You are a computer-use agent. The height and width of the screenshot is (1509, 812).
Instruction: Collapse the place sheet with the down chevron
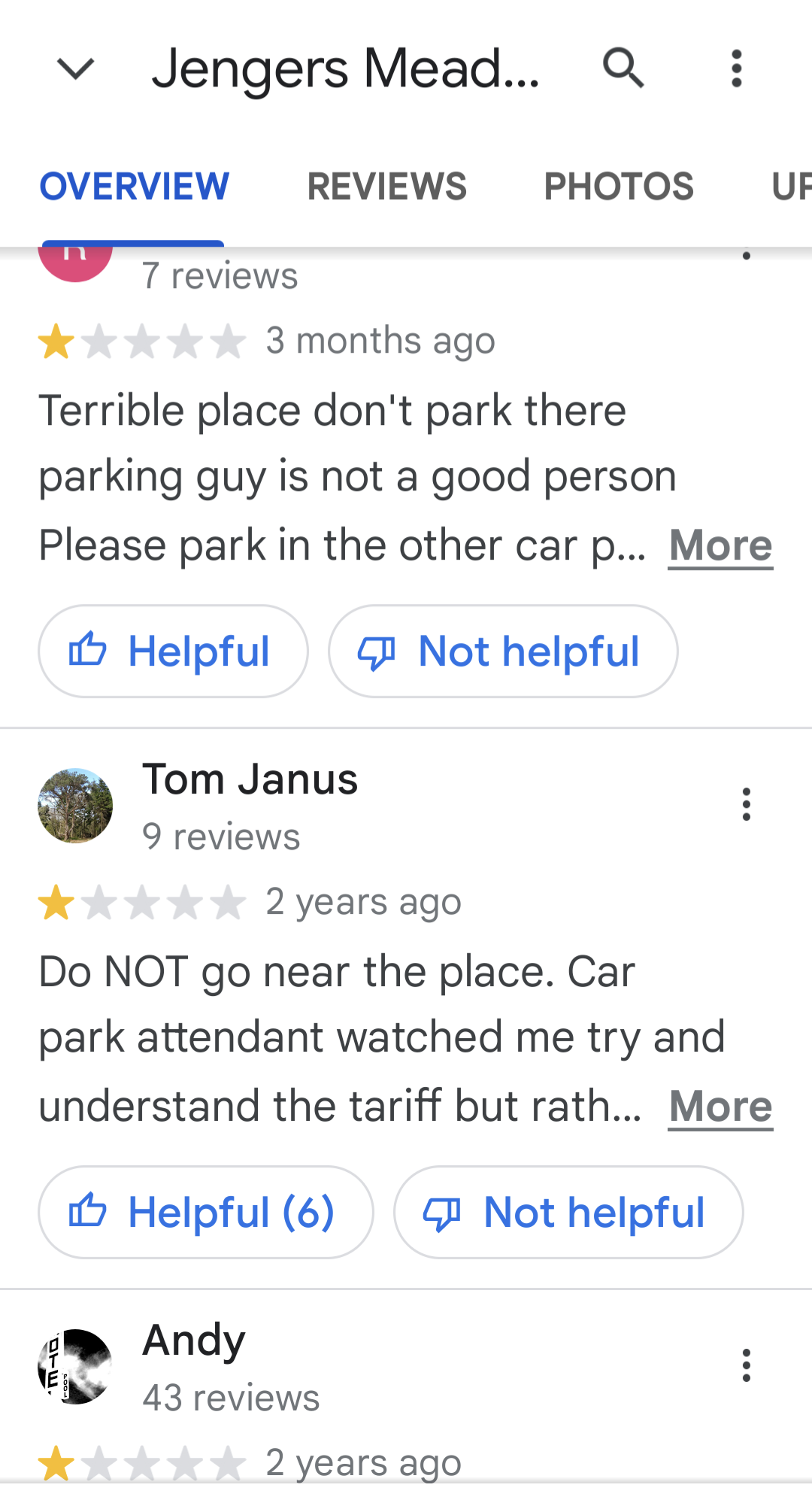point(75,69)
